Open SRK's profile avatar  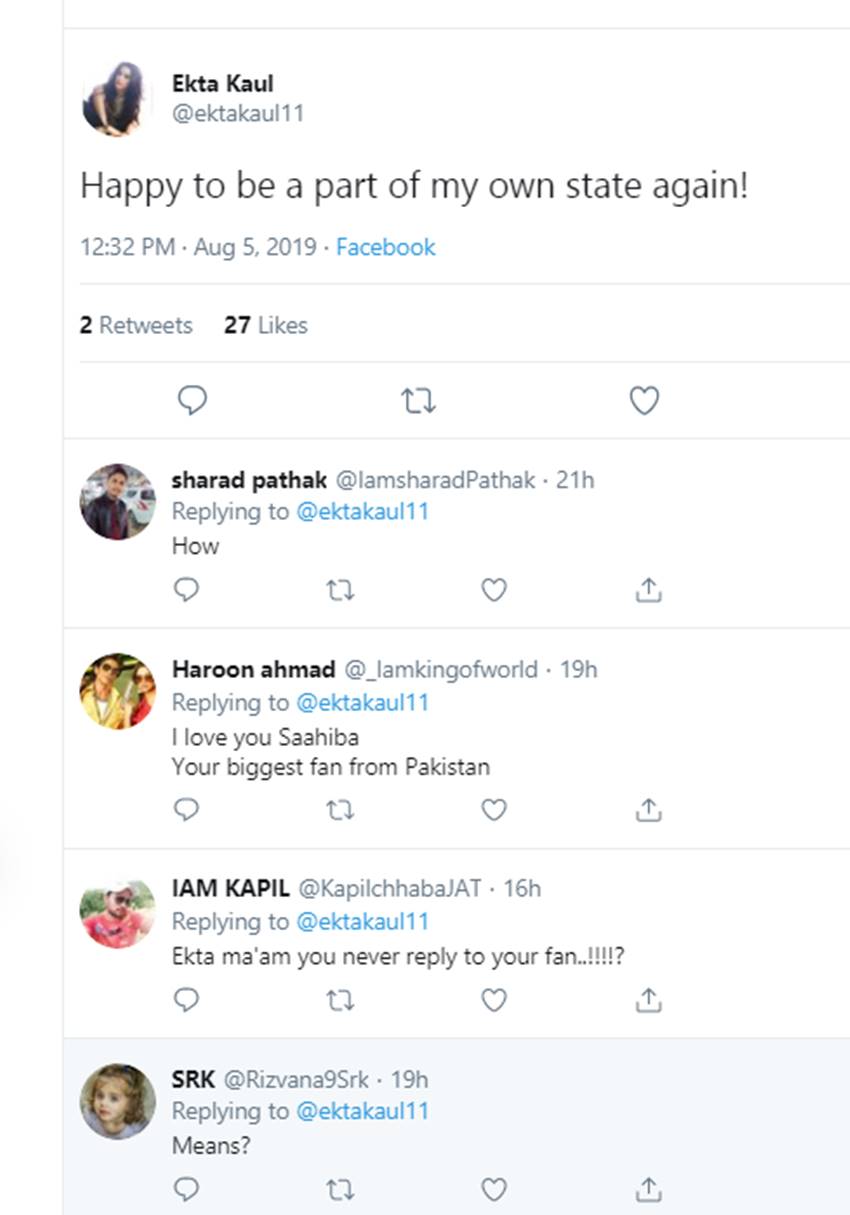click(118, 1101)
